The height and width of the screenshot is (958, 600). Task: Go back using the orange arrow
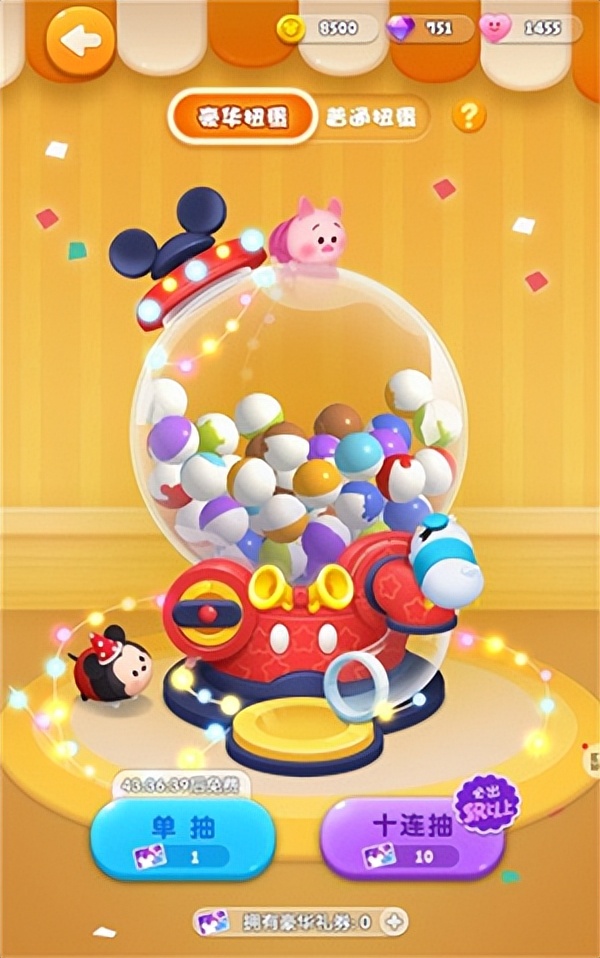point(80,40)
